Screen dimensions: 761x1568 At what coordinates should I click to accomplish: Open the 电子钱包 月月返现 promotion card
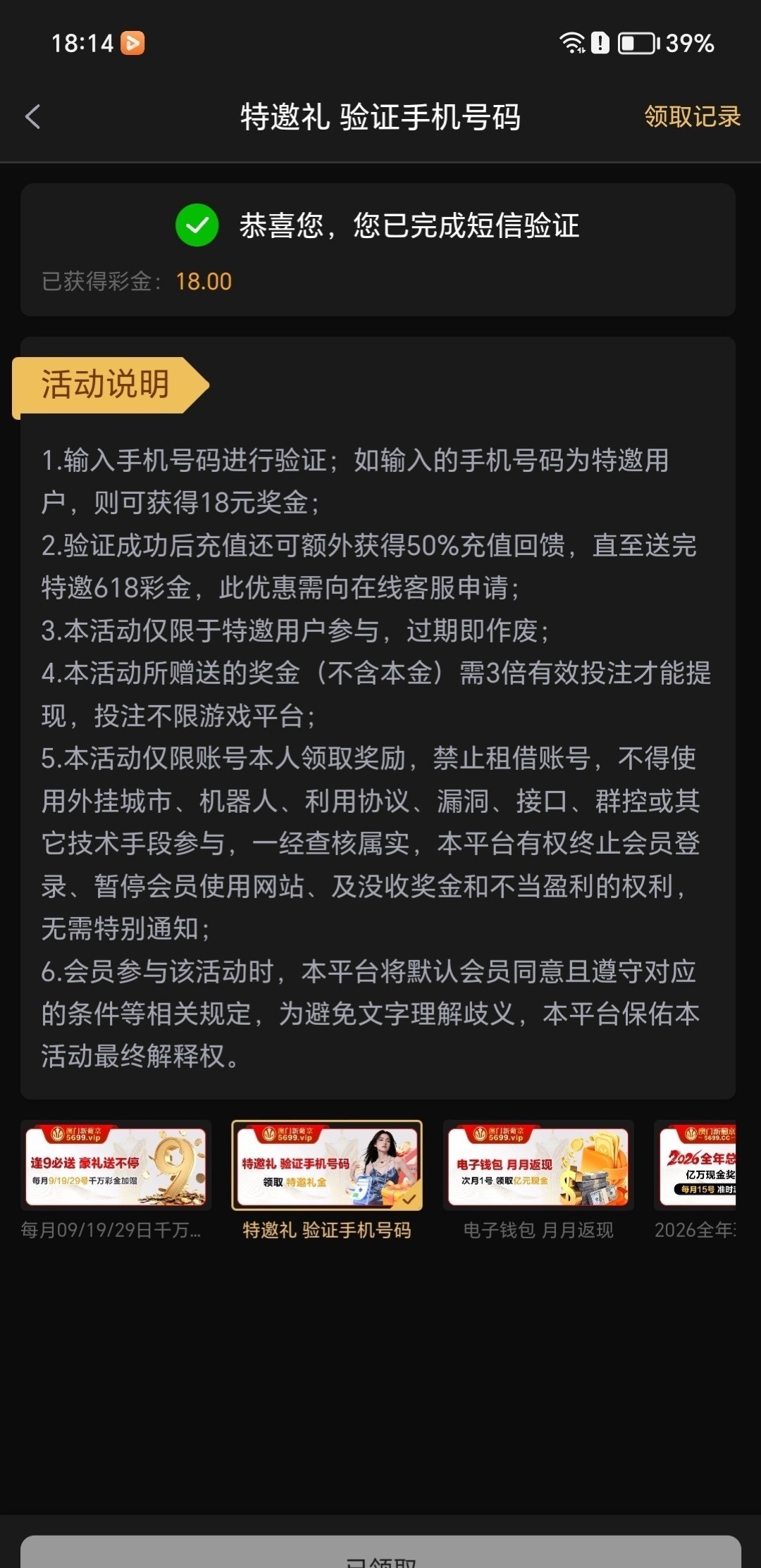(538, 1166)
